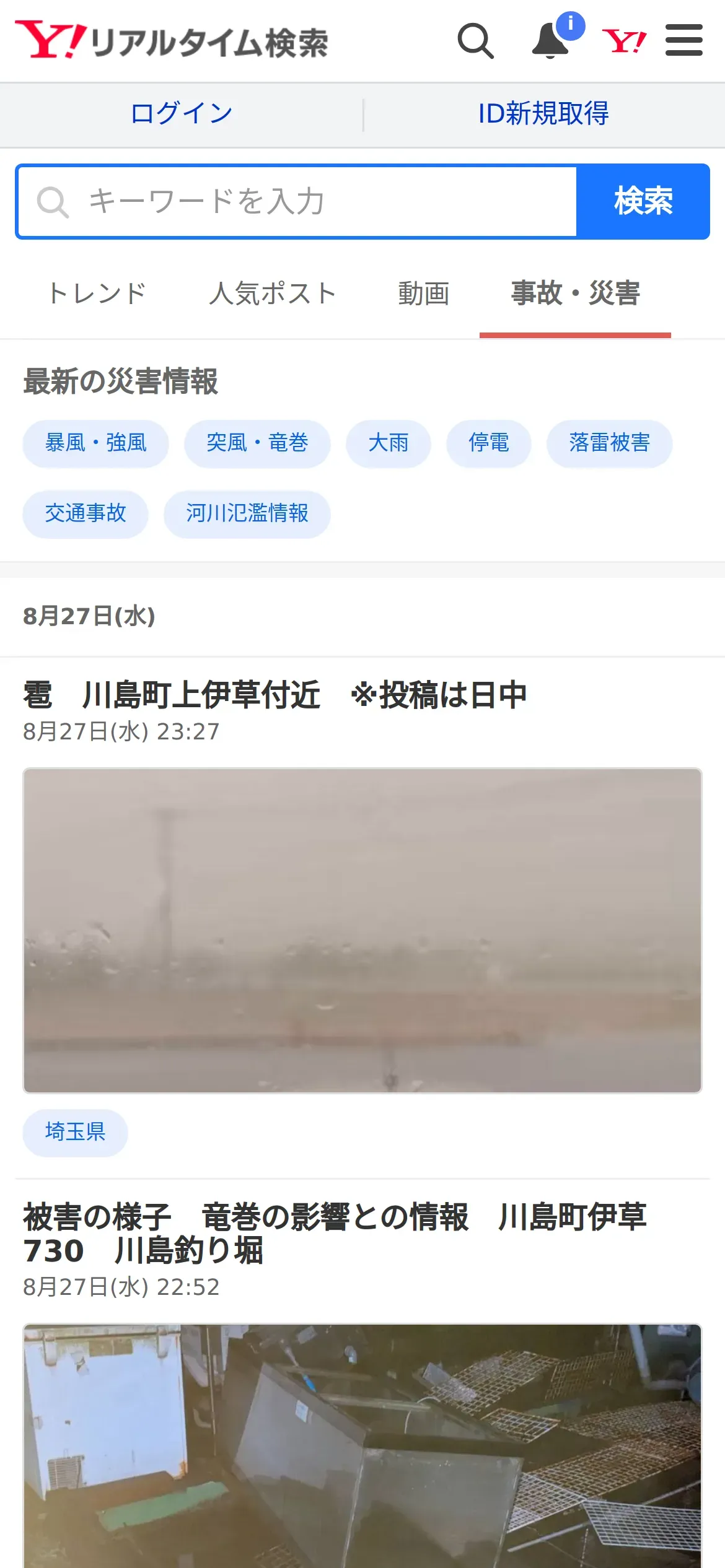This screenshot has height=1568, width=725.
Task: Tap the 埼玉県 location tag
Action: 76,1132
